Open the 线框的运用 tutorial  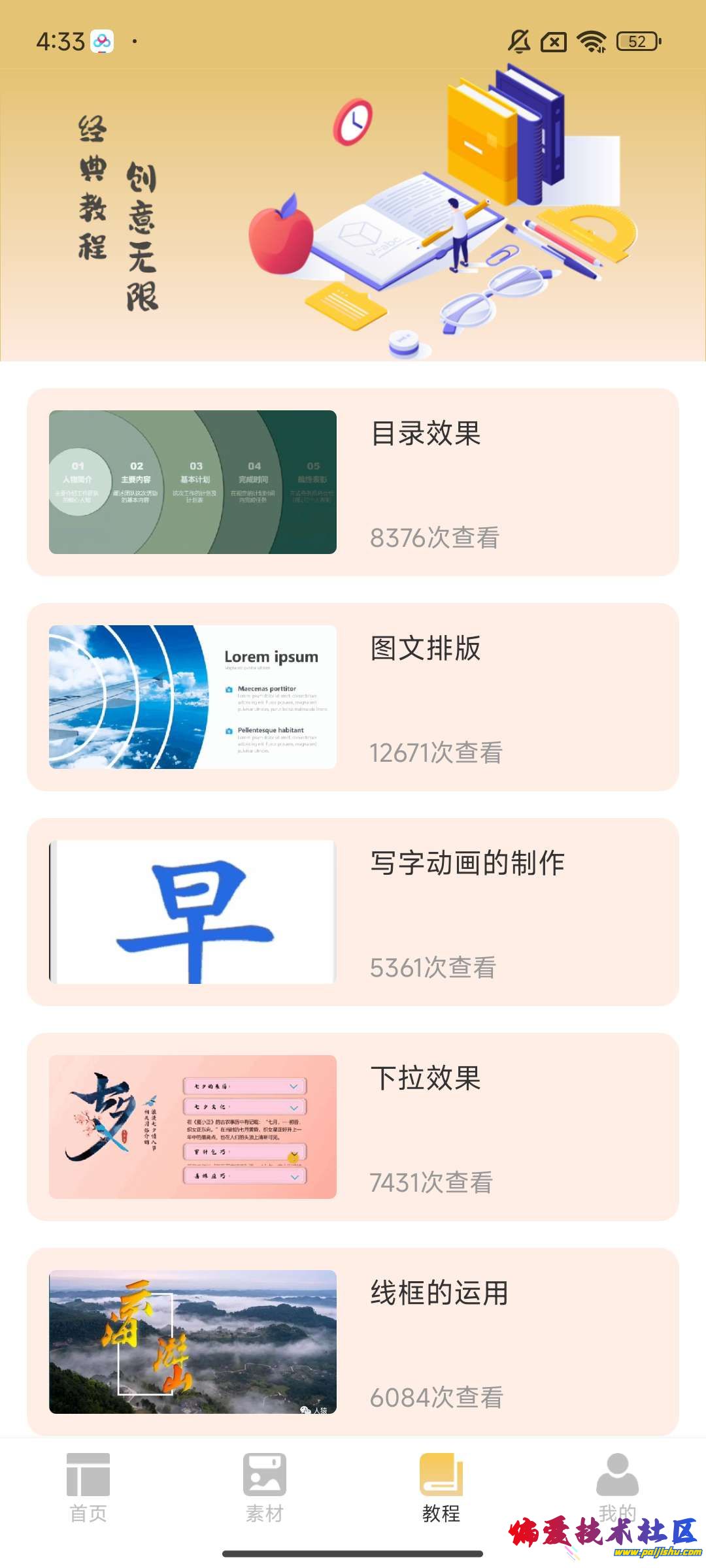tap(353, 1342)
